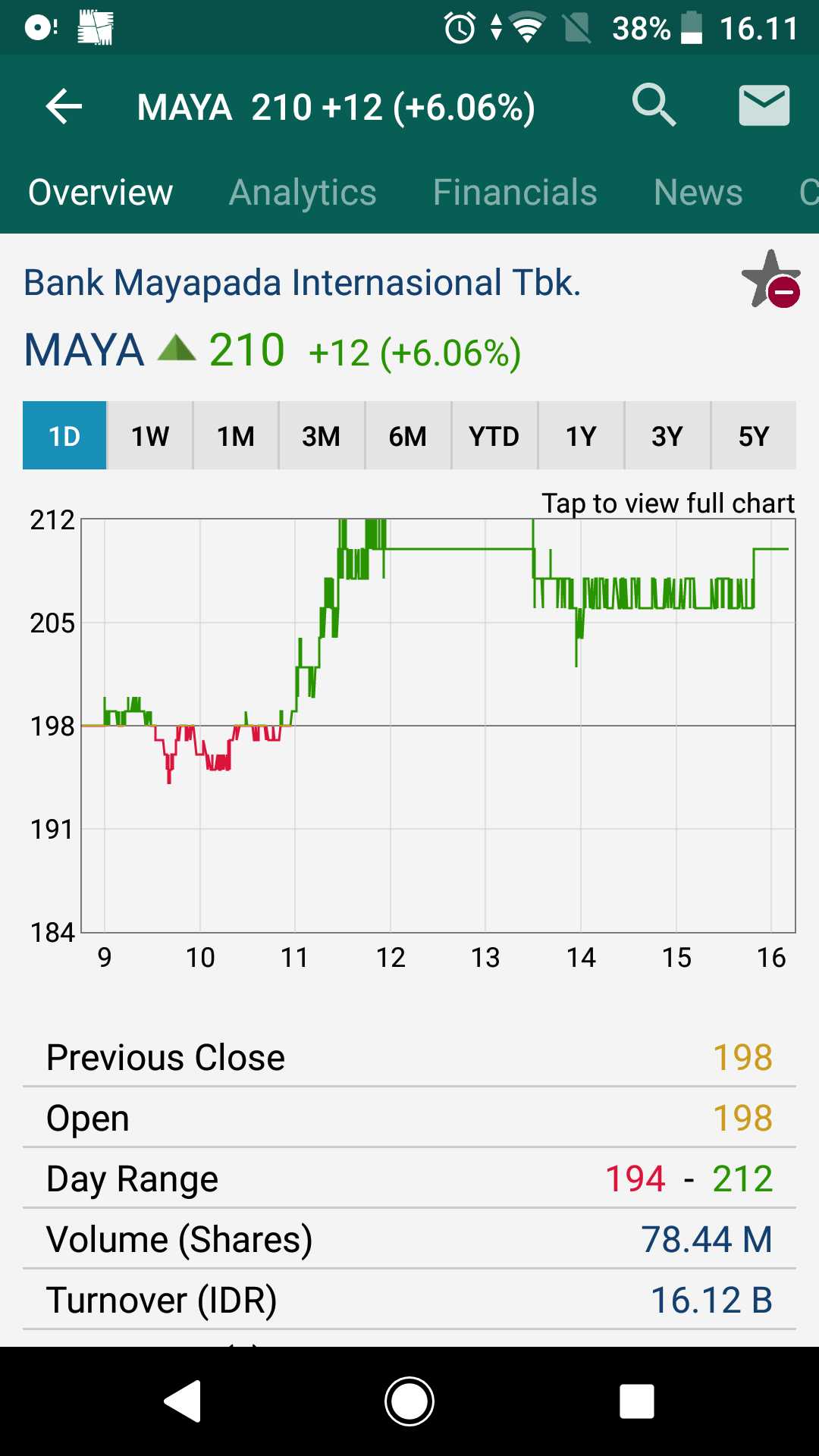Image resolution: width=819 pixels, height=1456 pixels.
Task: Switch to the Analytics tab
Action: [x=303, y=193]
